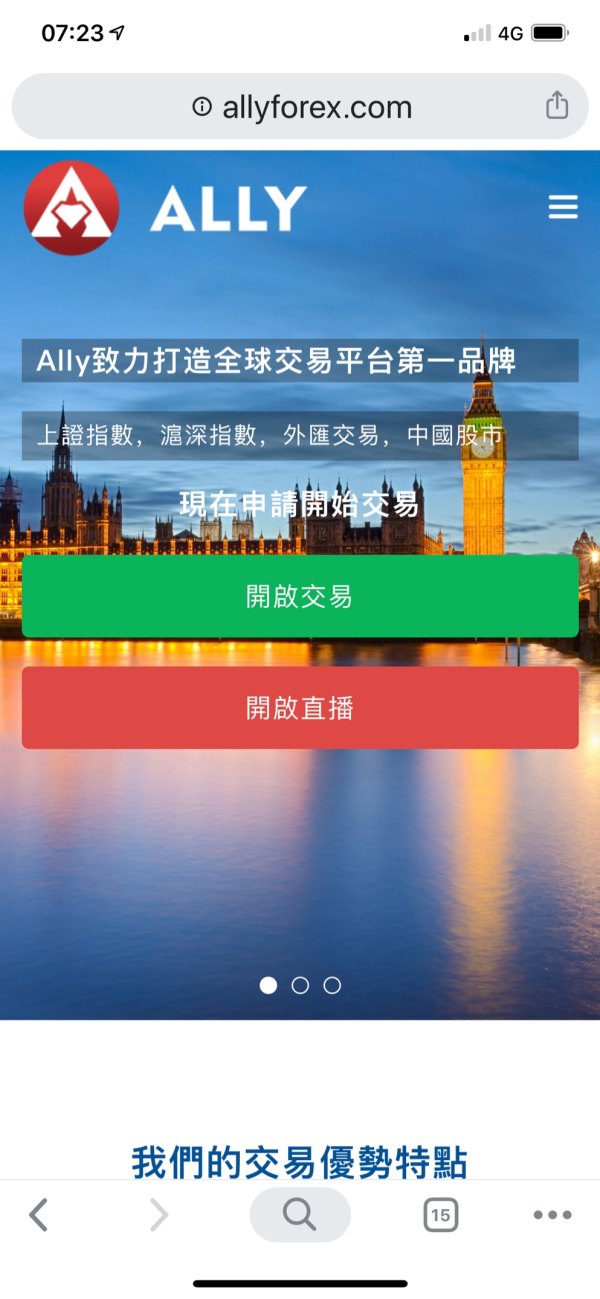This screenshot has height=1299, width=600.
Task: Tap the red 開啟直播 button
Action: click(x=300, y=708)
